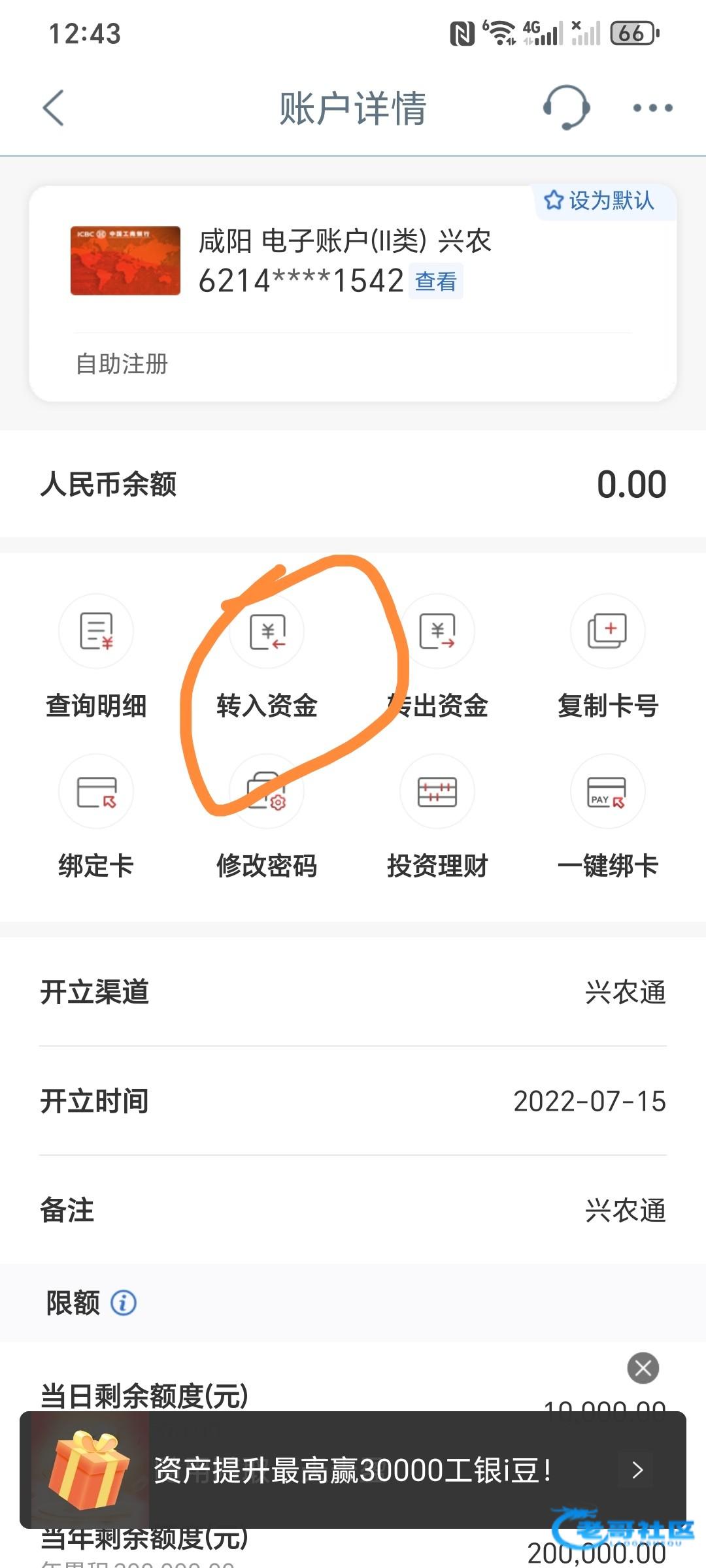The height and width of the screenshot is (1568, 706).
Task: Tap 设为默认 to set default account
Action: 600,201
